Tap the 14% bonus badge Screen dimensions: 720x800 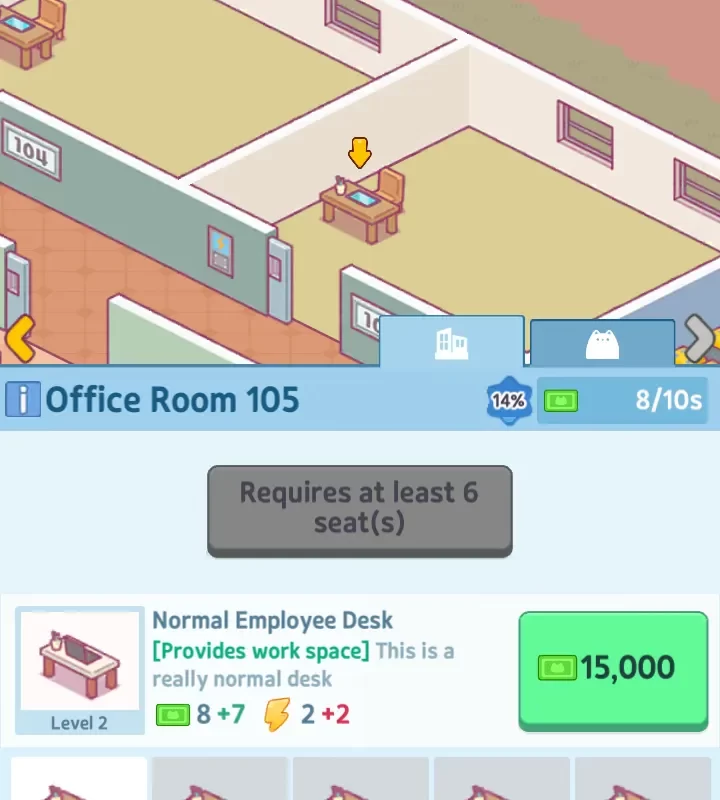point(509,401)
